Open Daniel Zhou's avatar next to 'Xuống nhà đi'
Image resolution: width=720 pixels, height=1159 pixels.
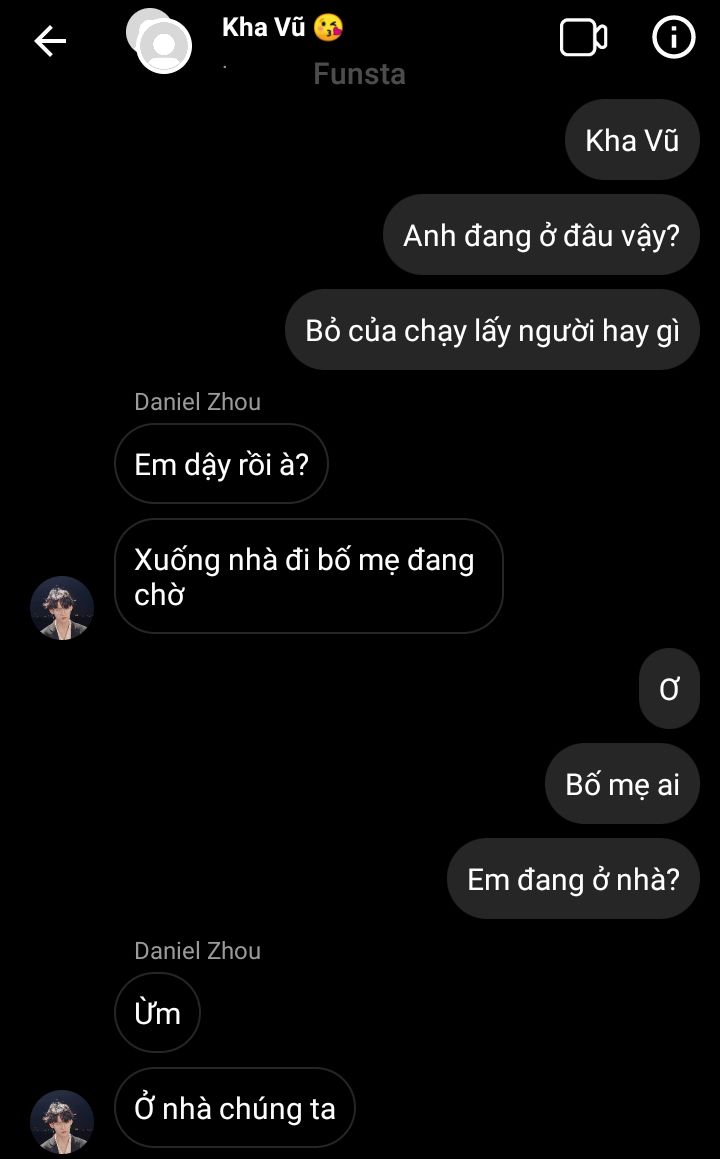(x=62, y=607)
